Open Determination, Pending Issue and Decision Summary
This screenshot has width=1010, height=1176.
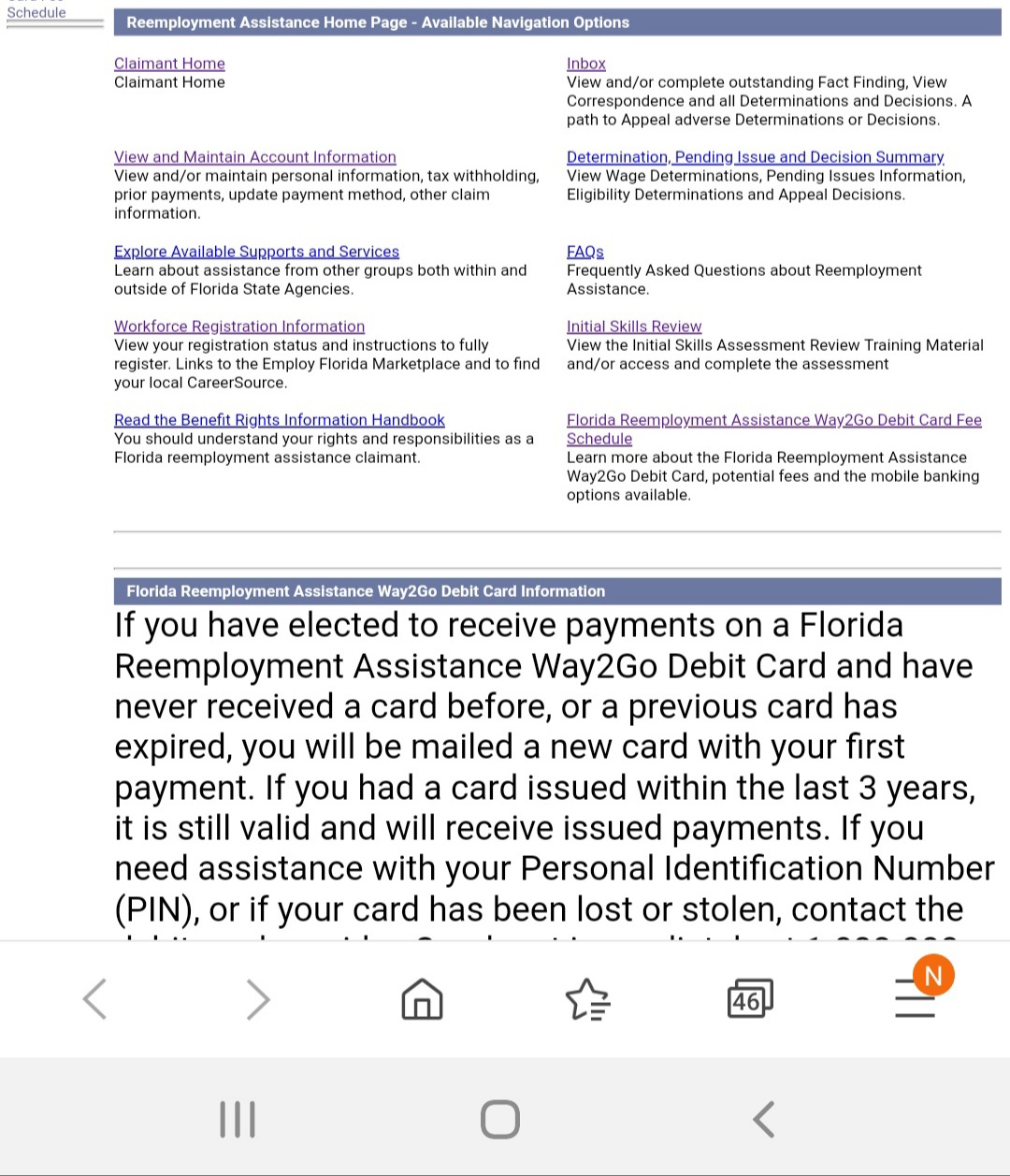(755, 157)
